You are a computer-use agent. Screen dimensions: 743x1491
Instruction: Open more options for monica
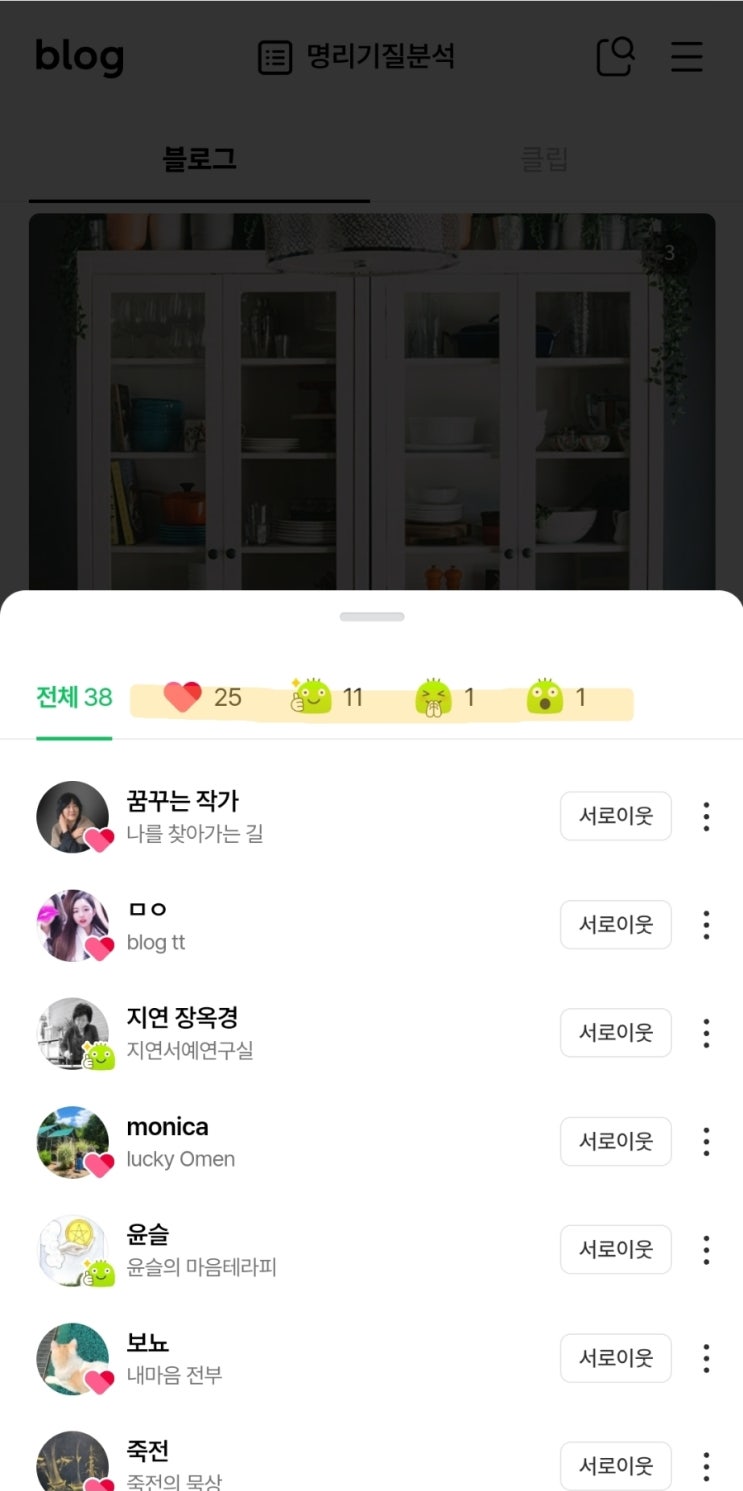click(x=706, y=1141)
